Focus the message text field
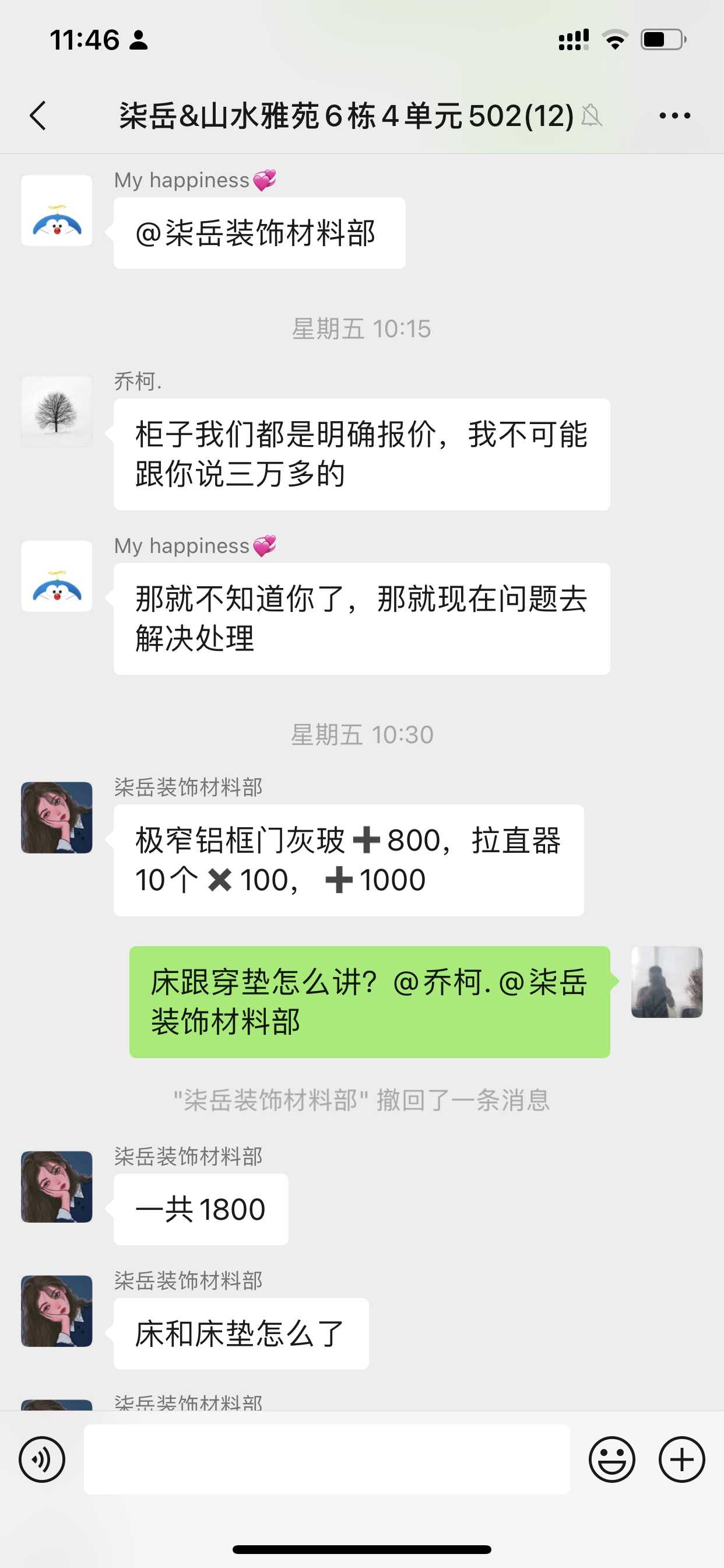 [x=326, y=1459]
